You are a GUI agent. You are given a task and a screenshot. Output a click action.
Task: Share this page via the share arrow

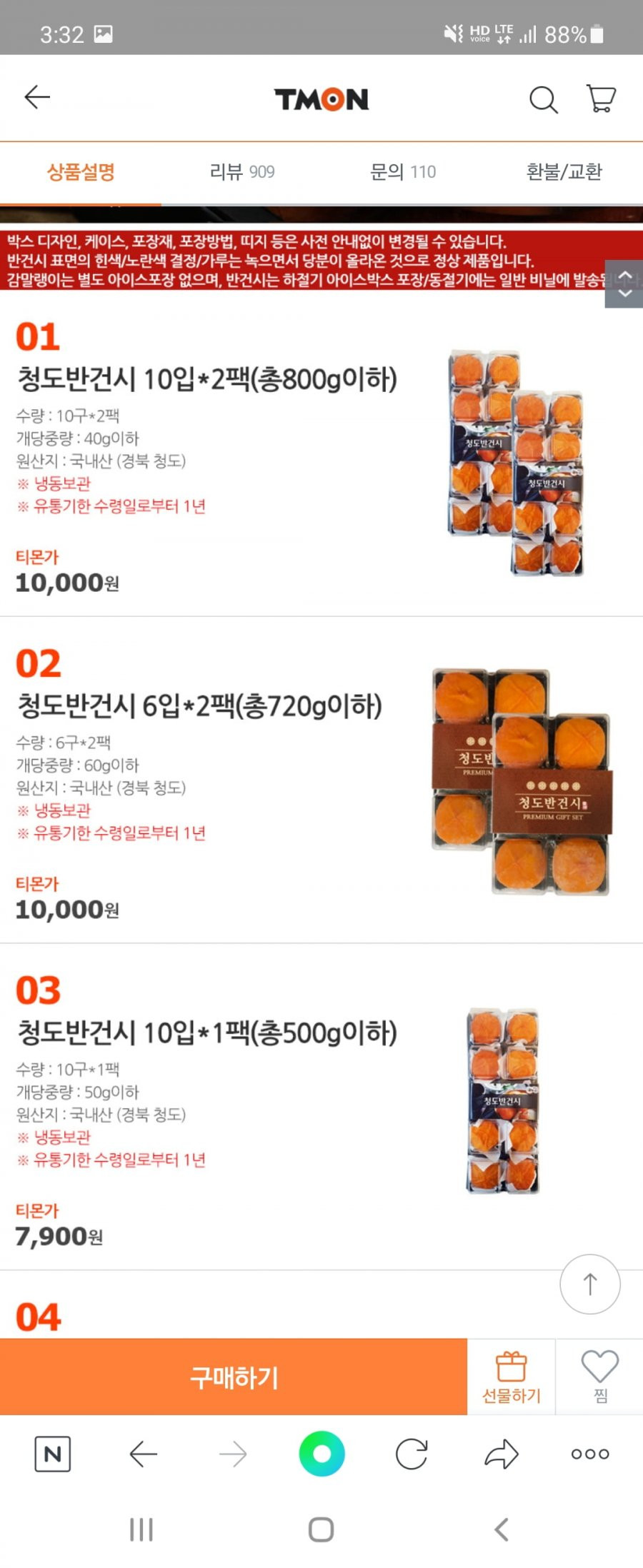point(501,1454)
